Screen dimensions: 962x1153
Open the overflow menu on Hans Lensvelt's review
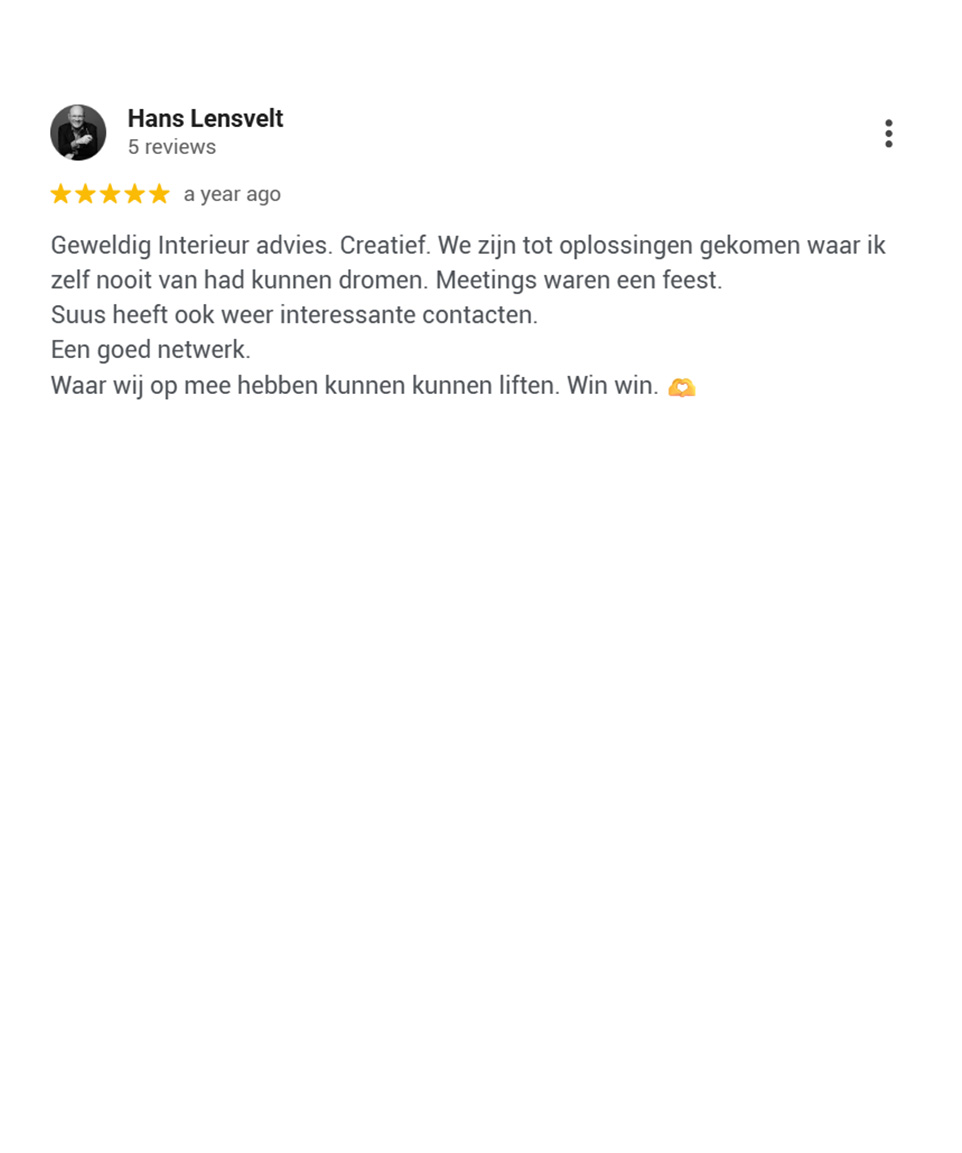pyautogui.click(x=888, y=133)
